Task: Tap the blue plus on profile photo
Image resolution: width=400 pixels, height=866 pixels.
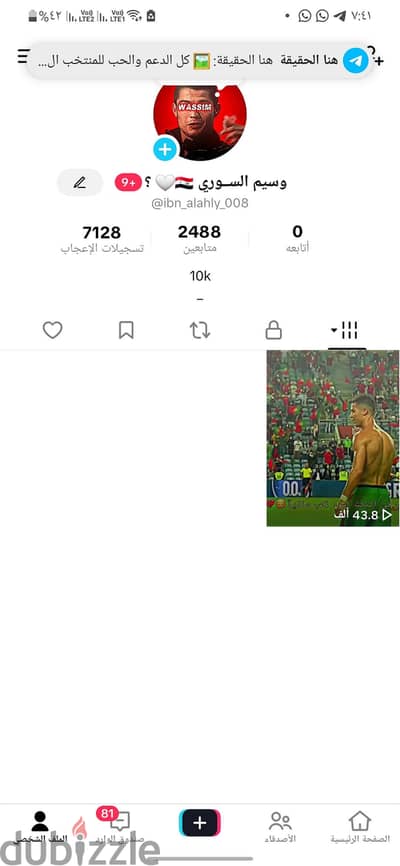Action: pos(165,149)
